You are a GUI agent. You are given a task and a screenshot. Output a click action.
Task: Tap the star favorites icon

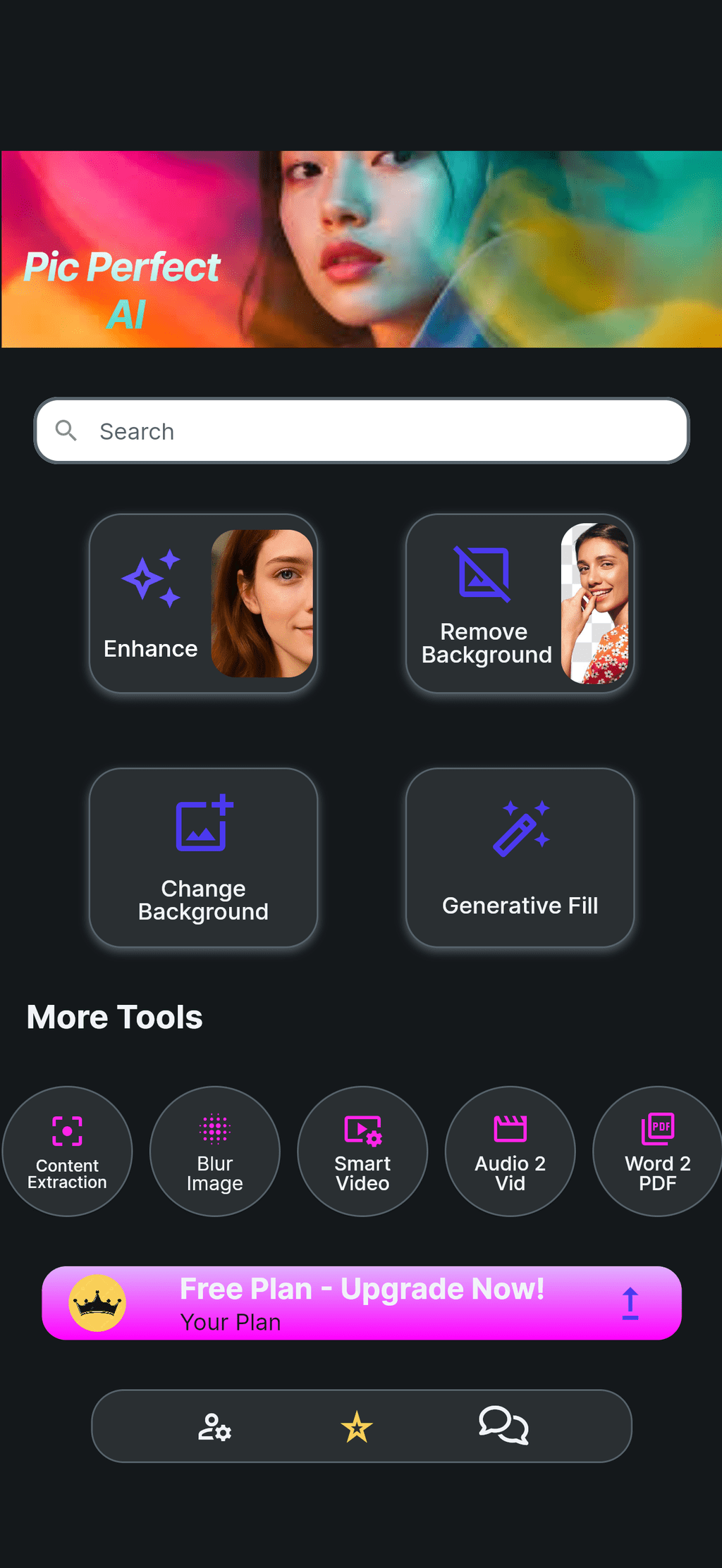click(357, 1427)
